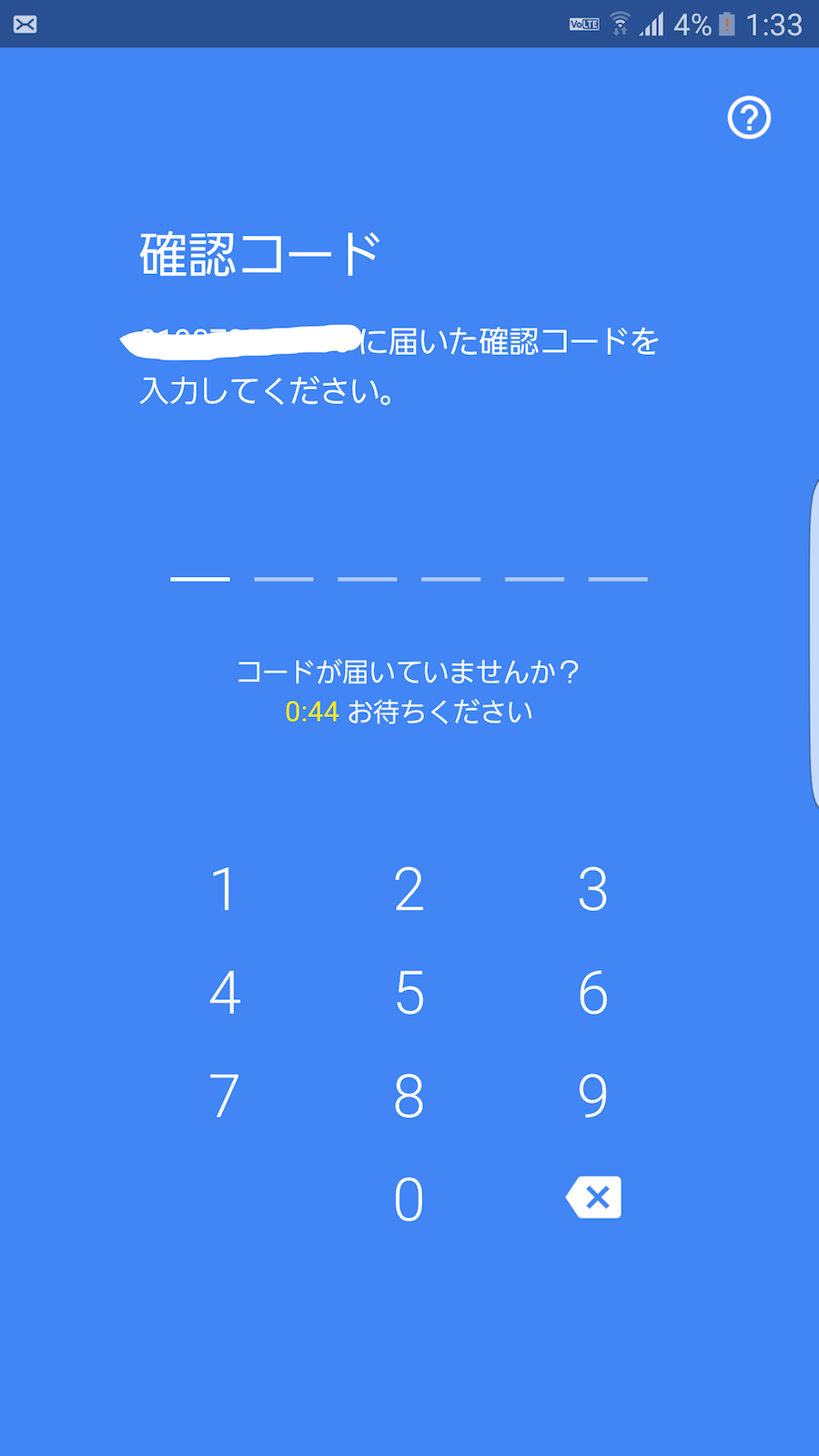Enter digit 3 on the keypad
Screen dimensions: 819x1456
coord(592,889)
